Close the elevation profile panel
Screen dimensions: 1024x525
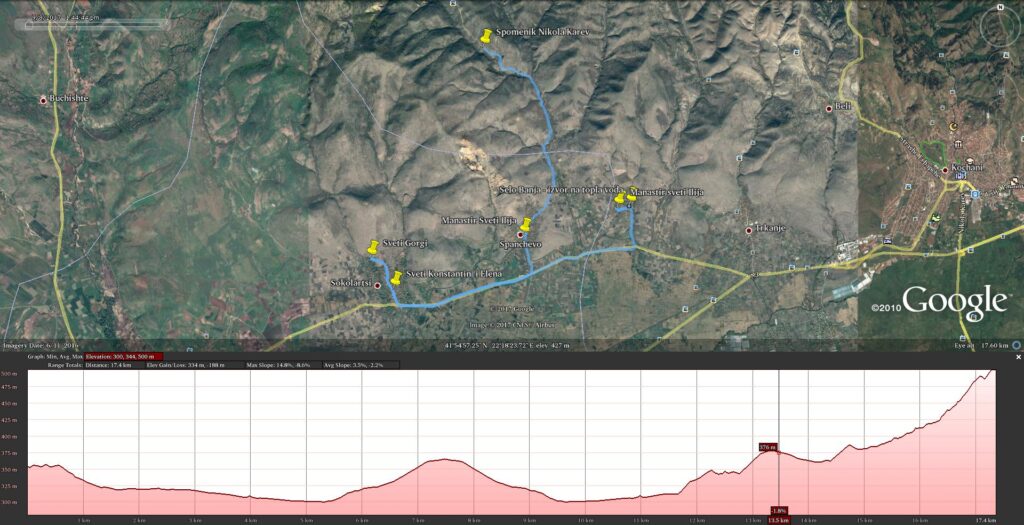(1017, 355)
